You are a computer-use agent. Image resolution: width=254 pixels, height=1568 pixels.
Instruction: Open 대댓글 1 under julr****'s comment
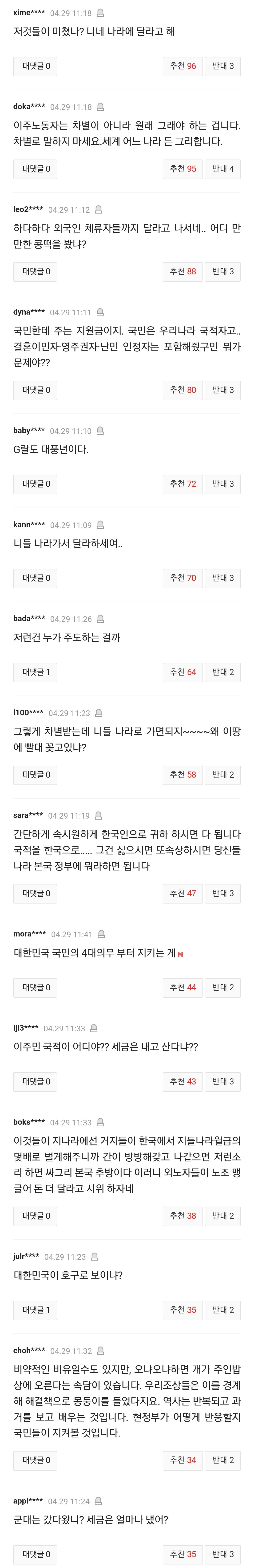[x=36, y=1309]
